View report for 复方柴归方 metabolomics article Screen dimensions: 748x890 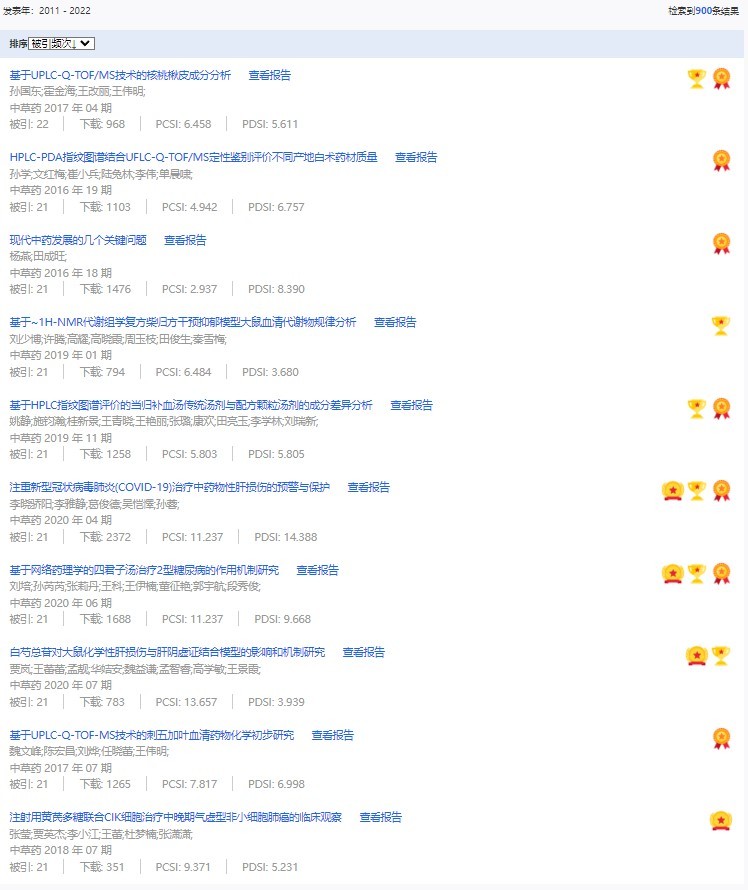[395, 322]
